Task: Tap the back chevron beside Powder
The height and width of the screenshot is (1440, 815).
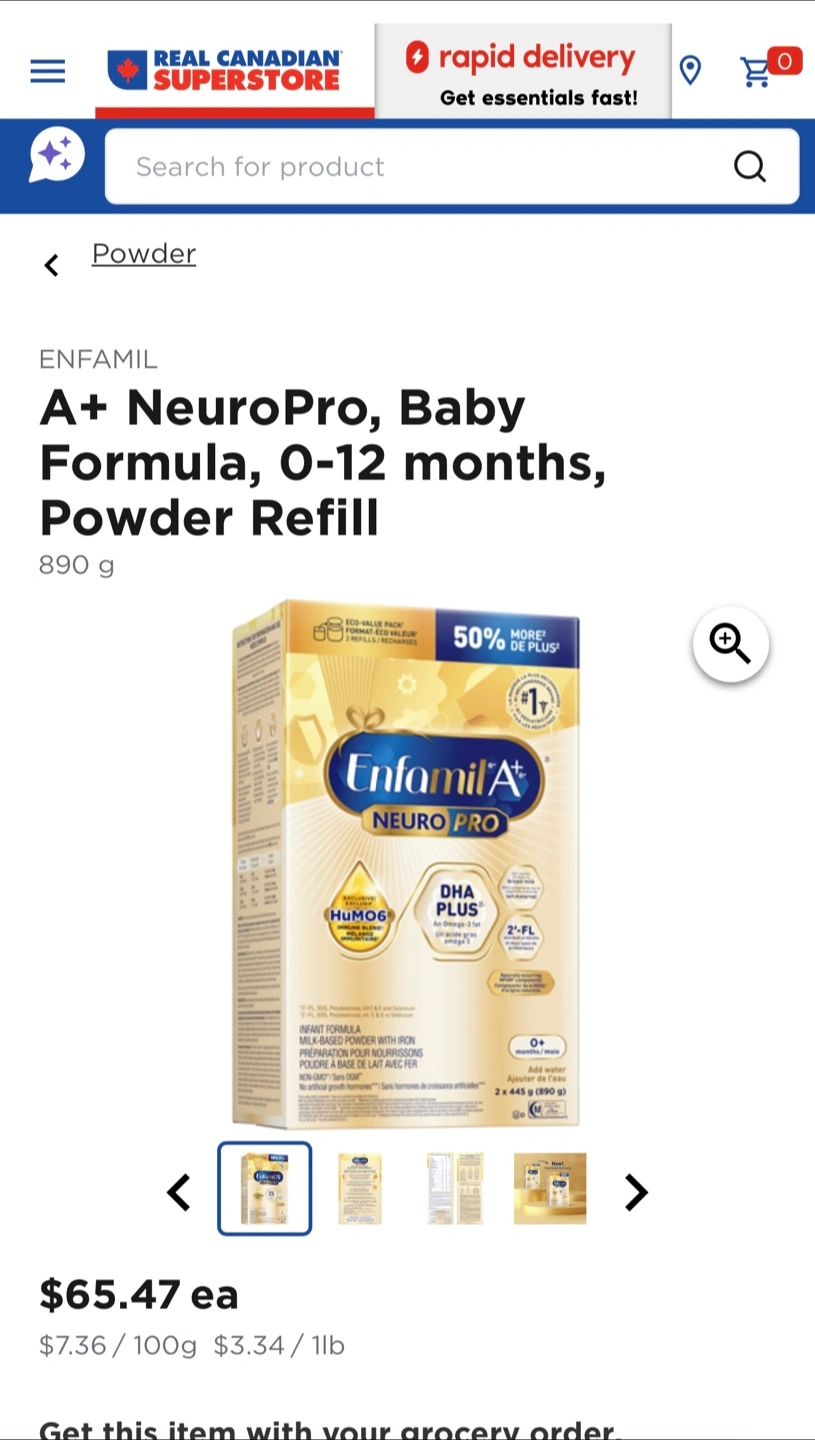Action: click(51, 265)
